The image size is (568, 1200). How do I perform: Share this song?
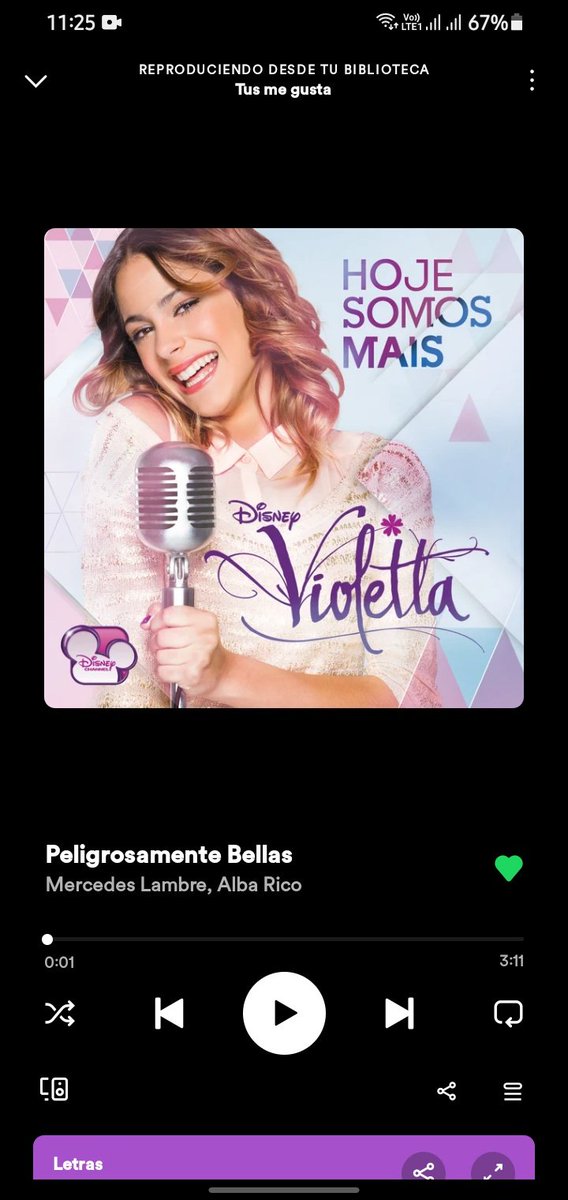(x=447, y=1091)
